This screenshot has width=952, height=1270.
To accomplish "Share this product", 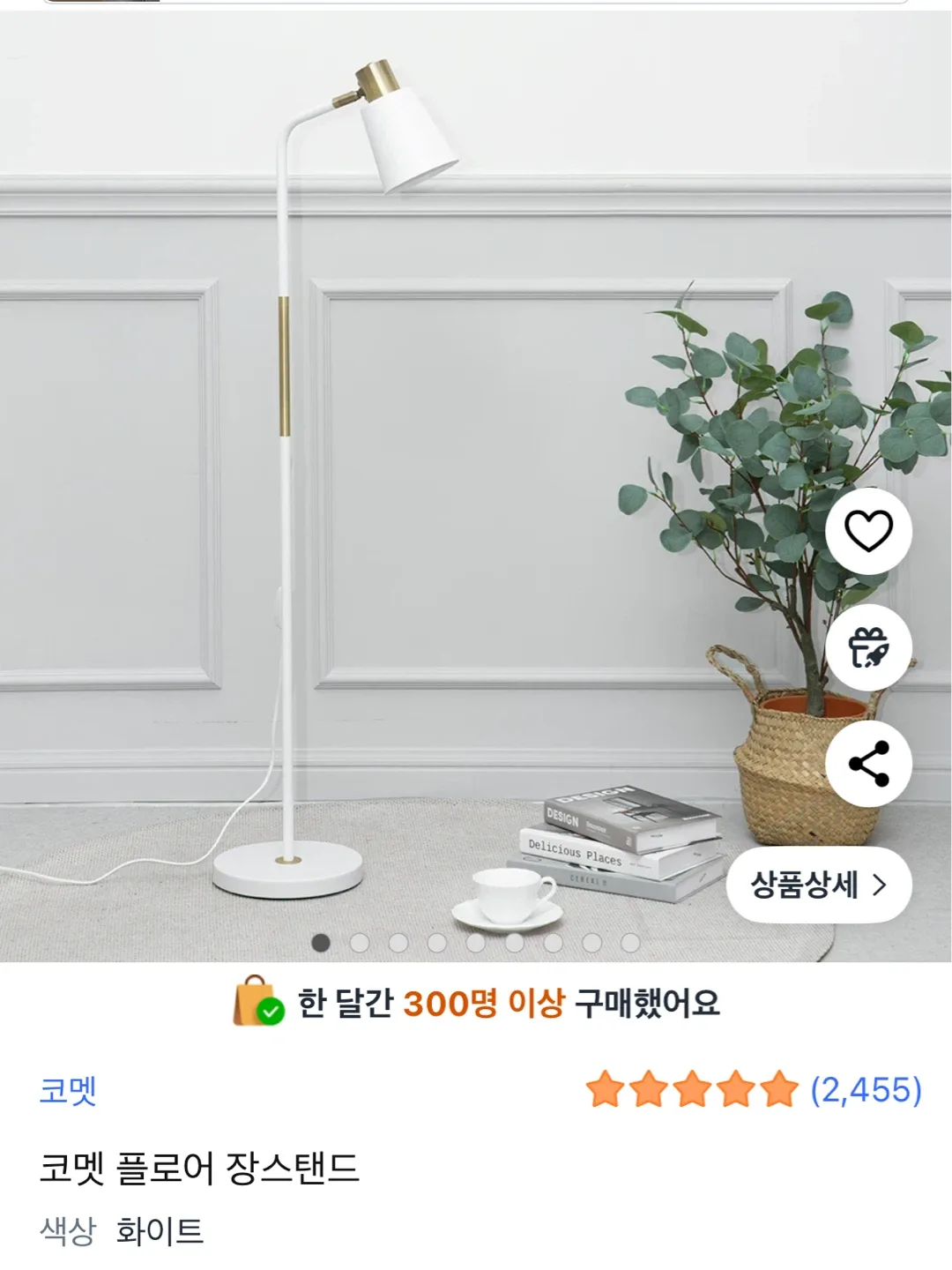I will tap(868, 764).
